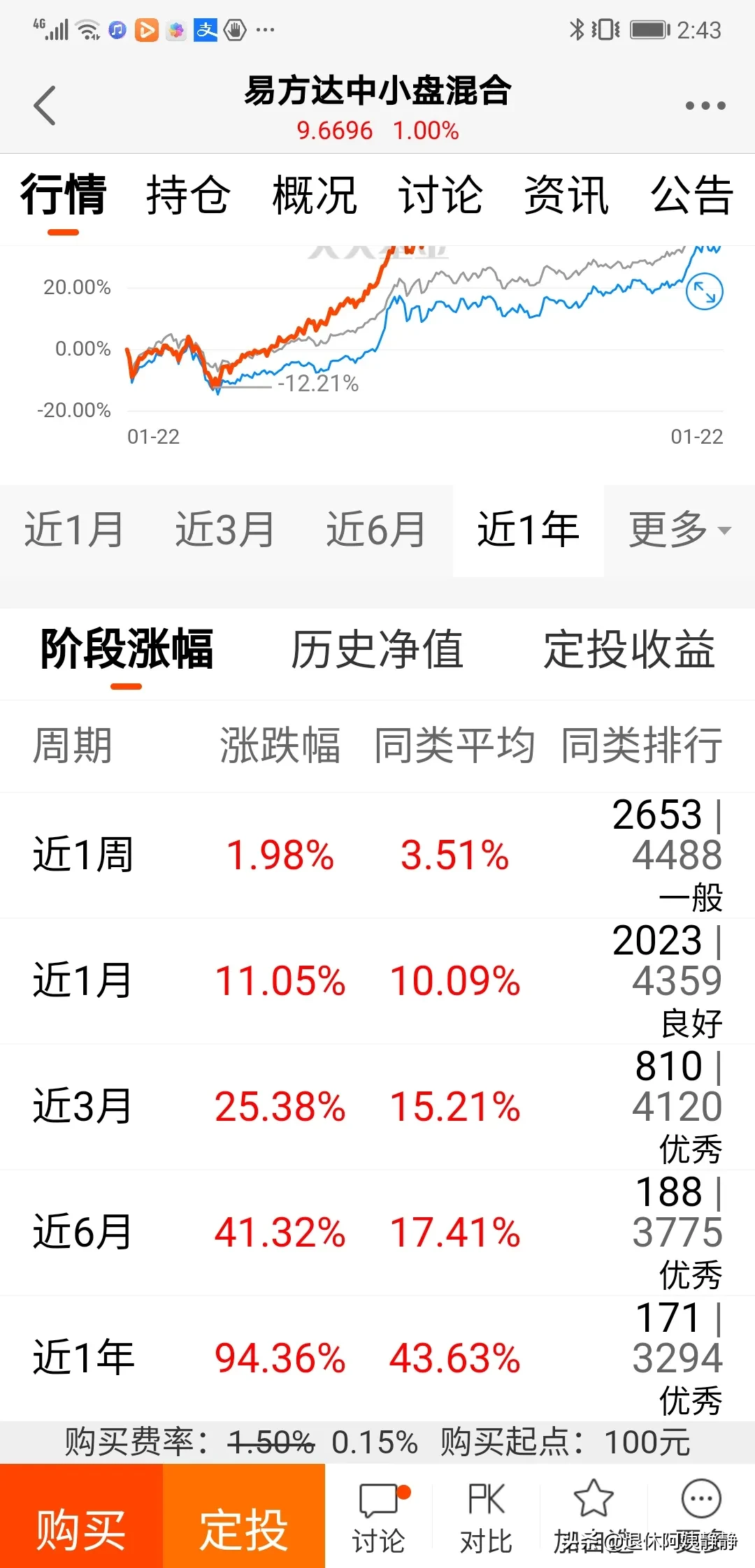Switch to the 持仓 tab

[x=188, y=195]
